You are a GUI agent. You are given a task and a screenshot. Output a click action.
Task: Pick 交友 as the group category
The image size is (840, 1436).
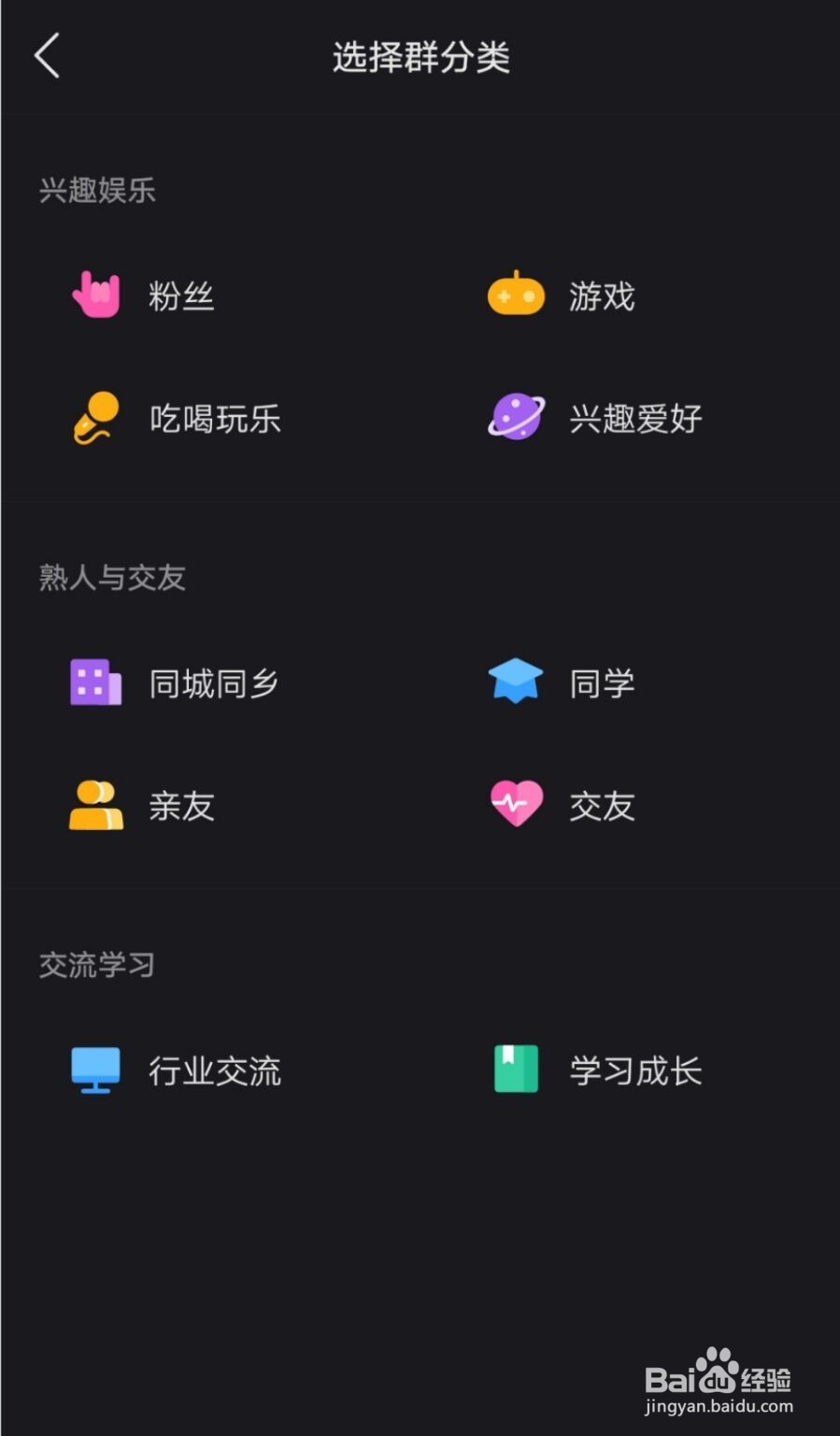(x=562, y=805)
